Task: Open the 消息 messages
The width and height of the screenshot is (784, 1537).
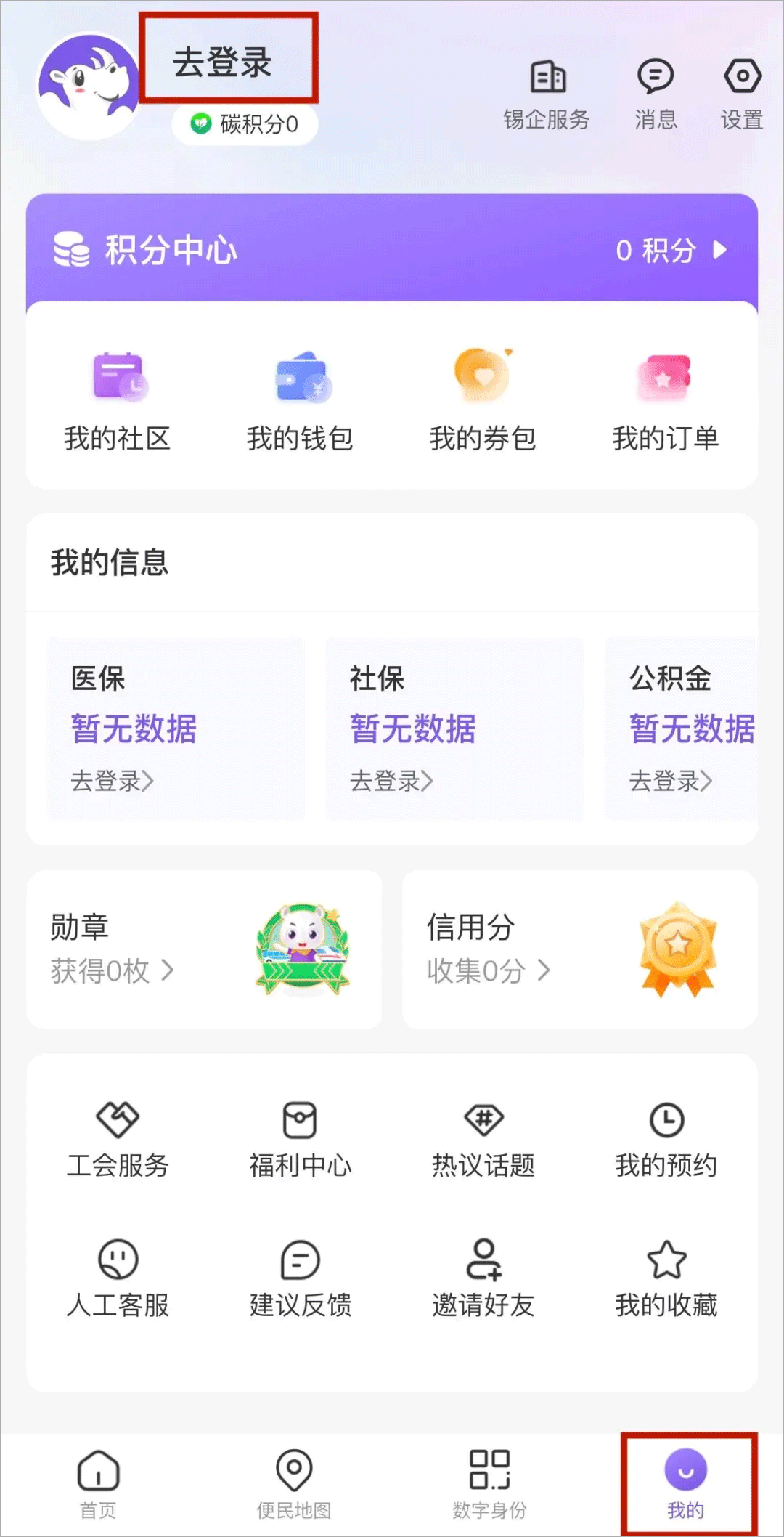Action: (x=656, y=94)
